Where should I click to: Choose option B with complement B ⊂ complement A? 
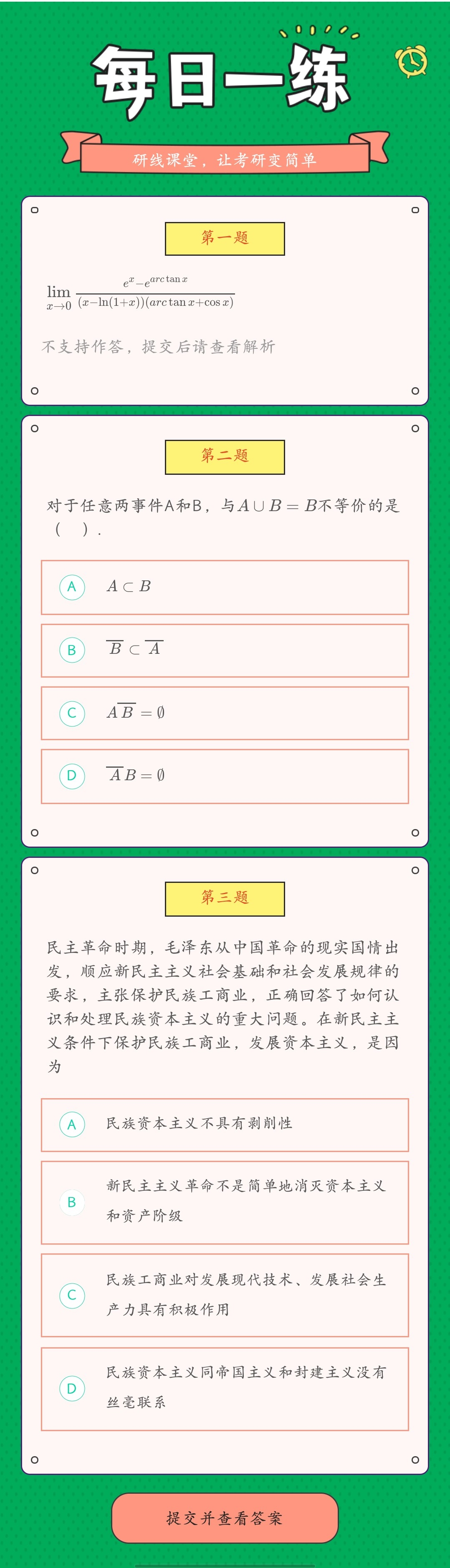(224, 650)
